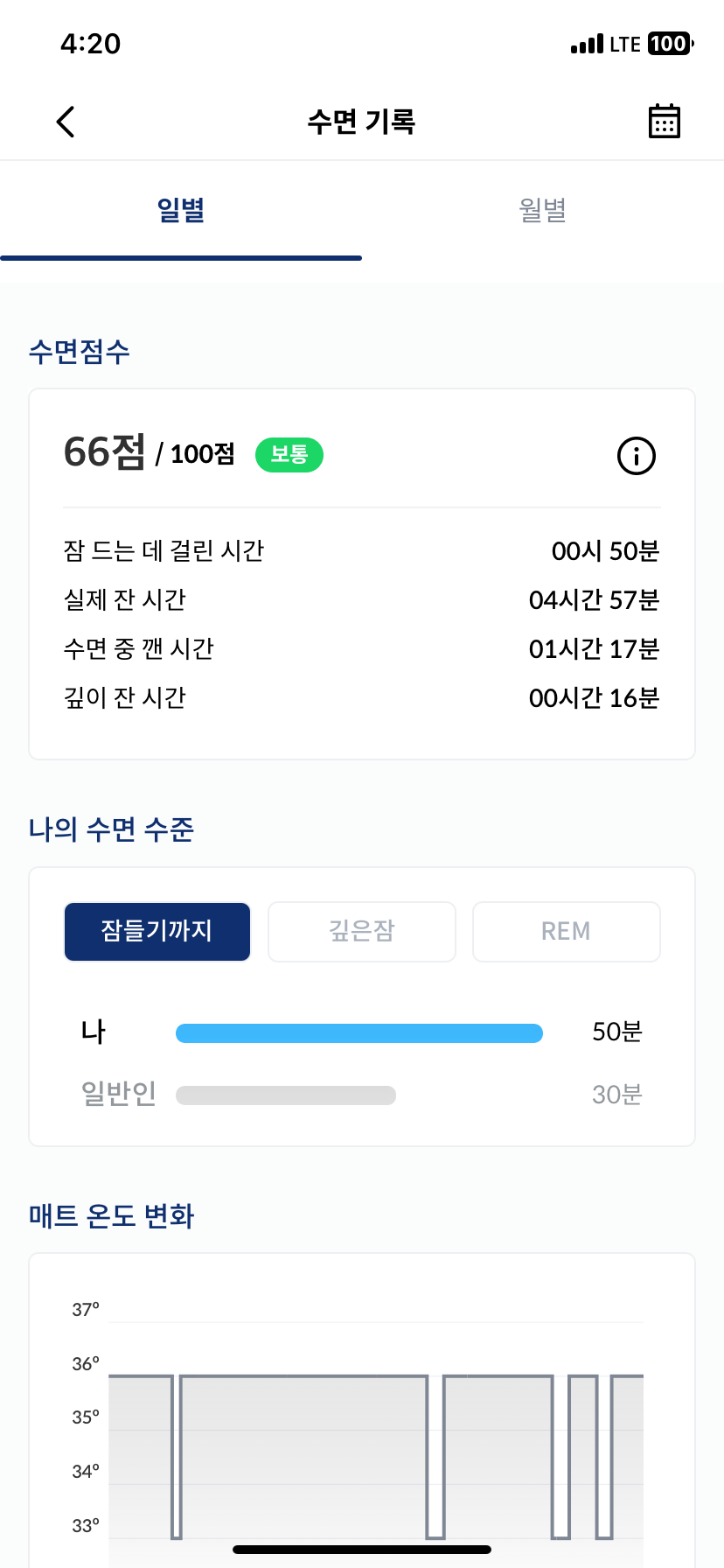Image resolution: width=724 pixels, height=1568 pixels.
Task: Open the 매트 온도 변화 section
Action: pyautogui.click(x=111, y=1216)
